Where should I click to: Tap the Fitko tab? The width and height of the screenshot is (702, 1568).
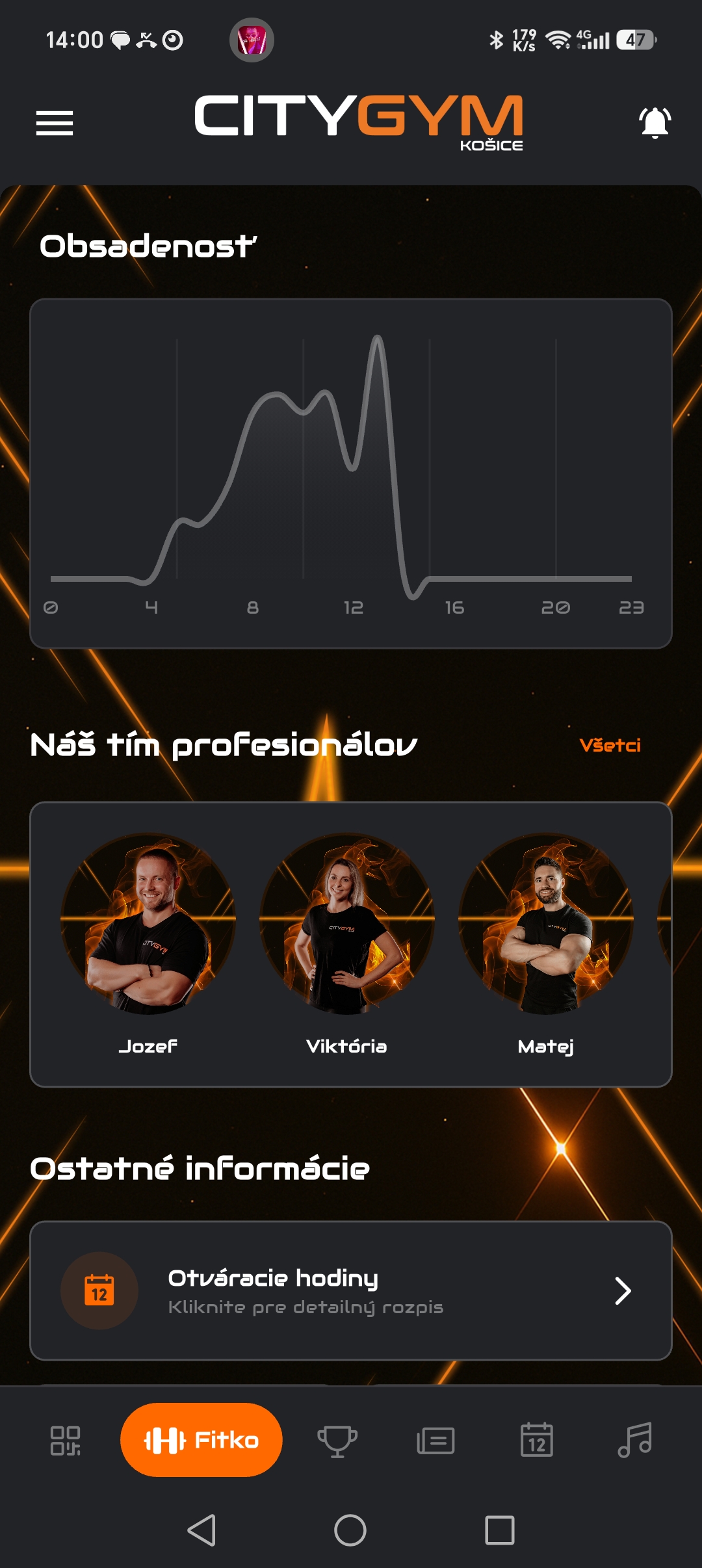pyautogui.click(x=201, y=1440)
